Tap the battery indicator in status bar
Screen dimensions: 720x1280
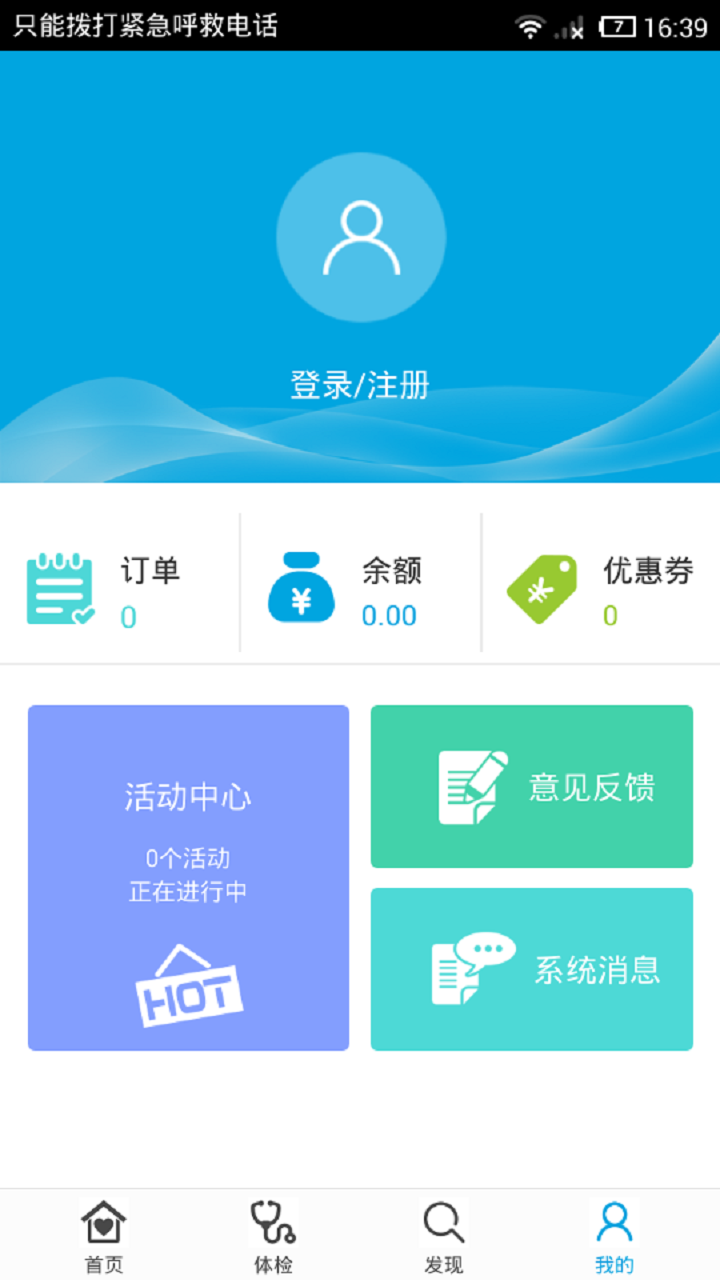tap(617, 27)
